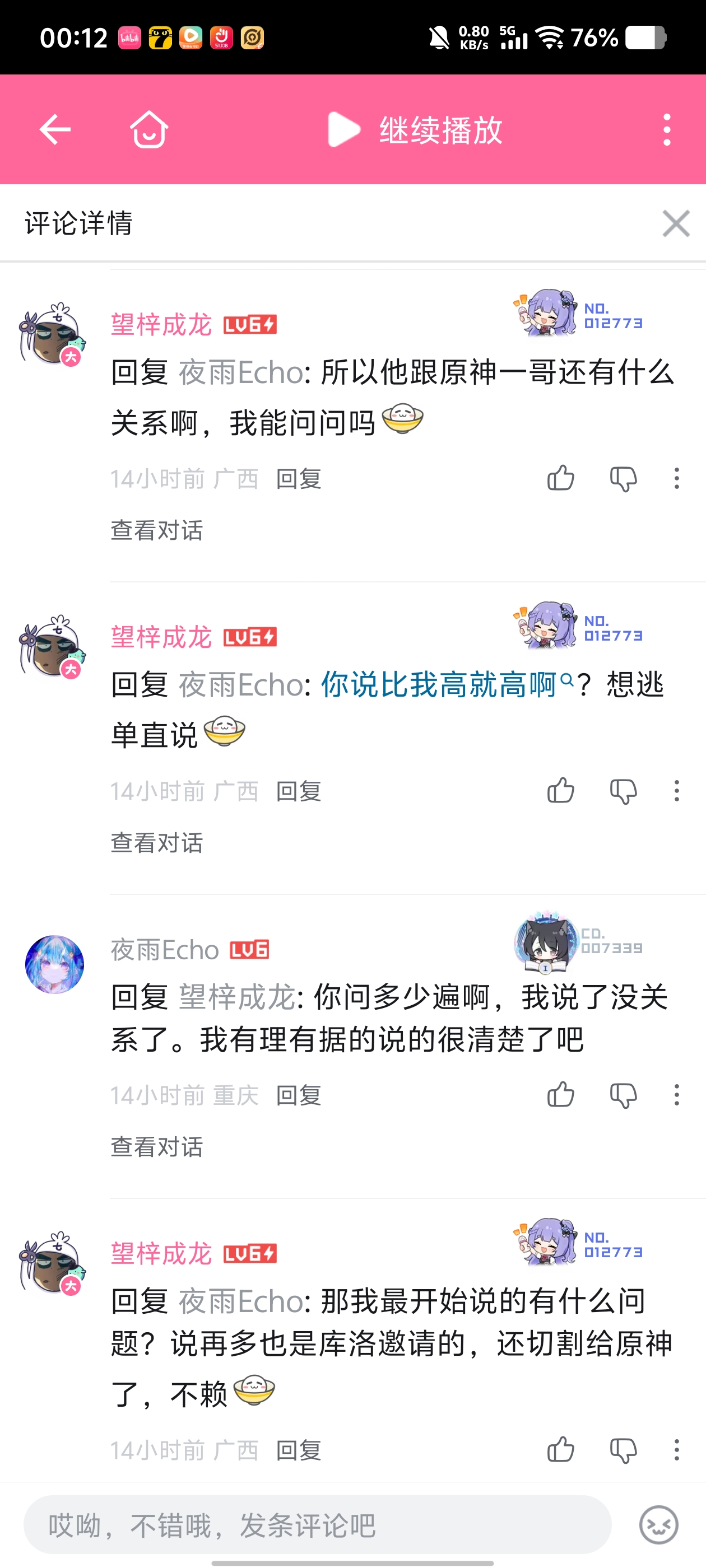Viewport: 706px width, 1568px height.
Task: Like 夜雨Echo's comment from 重庆
Action: click(x=560, y=1095)
